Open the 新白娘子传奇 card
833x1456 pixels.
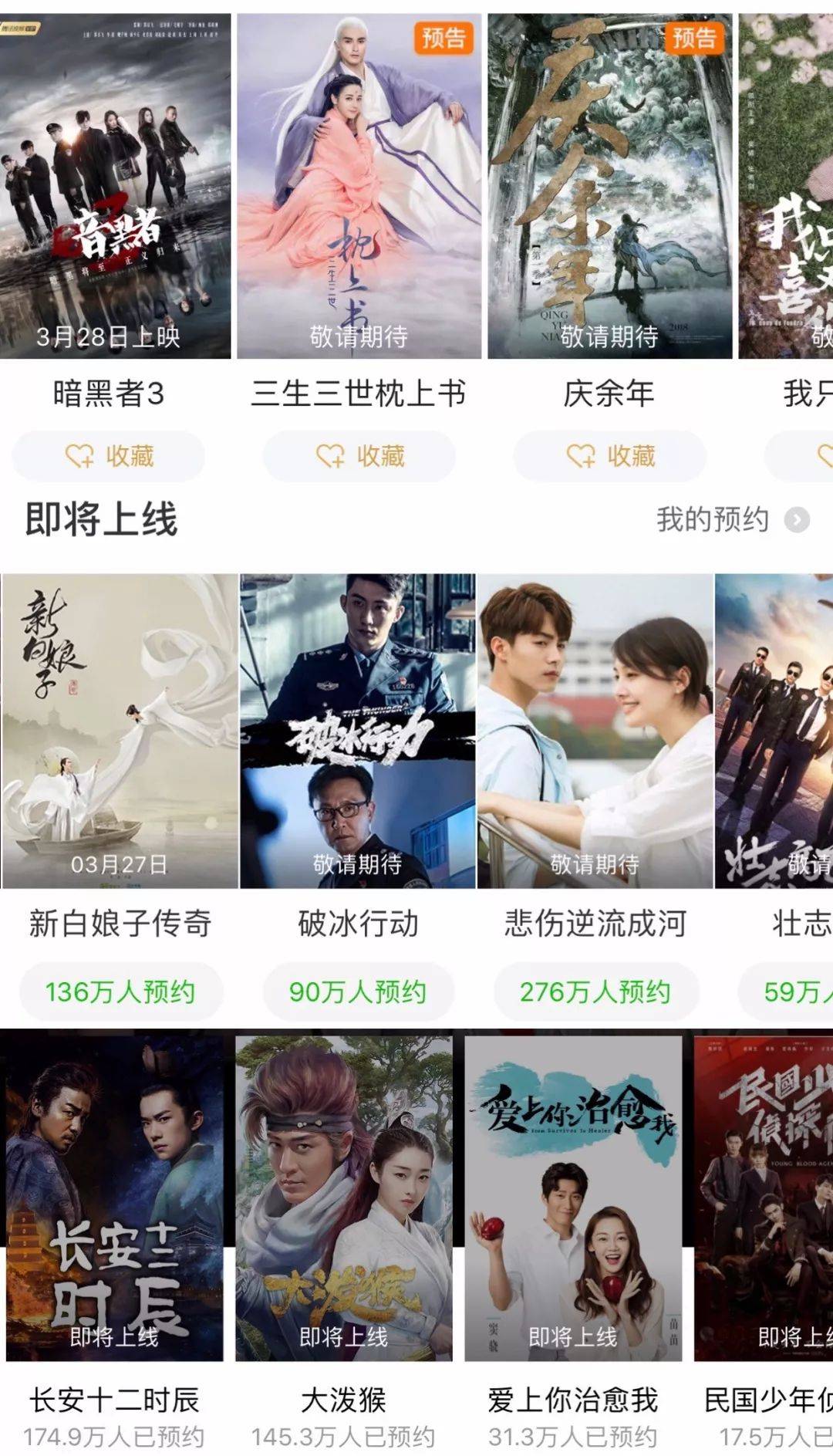pos(120,730)
